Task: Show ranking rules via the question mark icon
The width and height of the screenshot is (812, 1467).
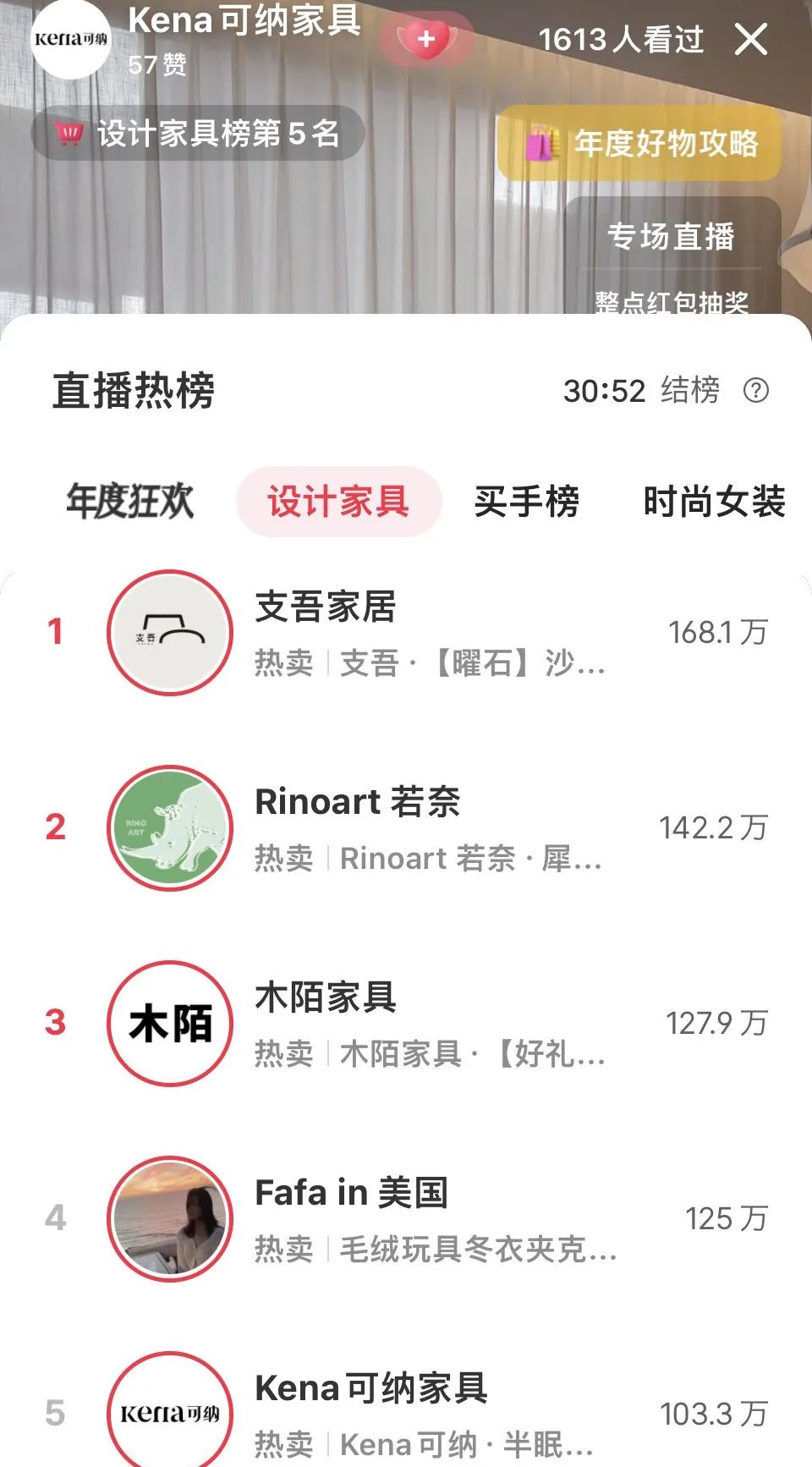Action: point(755,390)
